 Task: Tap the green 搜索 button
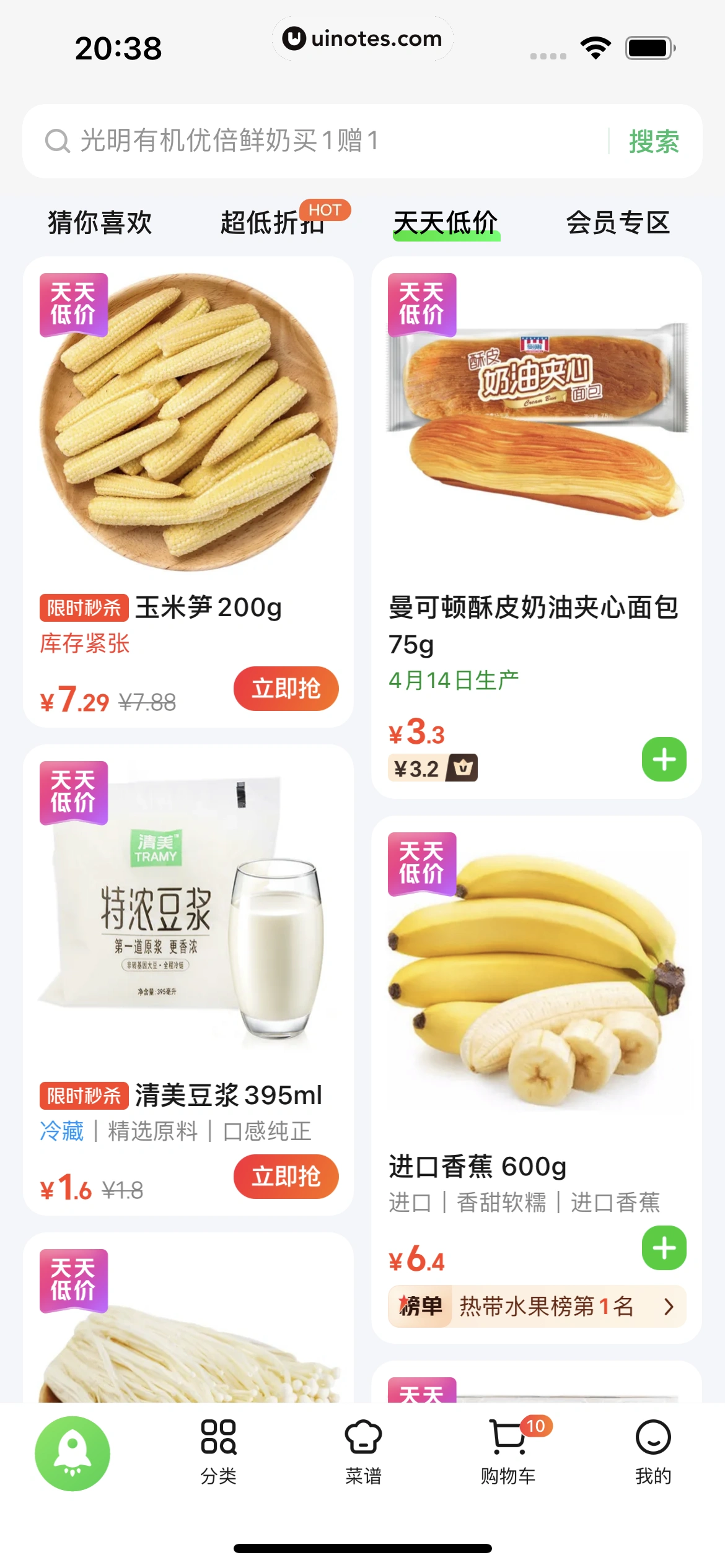(x=654, y=141)
